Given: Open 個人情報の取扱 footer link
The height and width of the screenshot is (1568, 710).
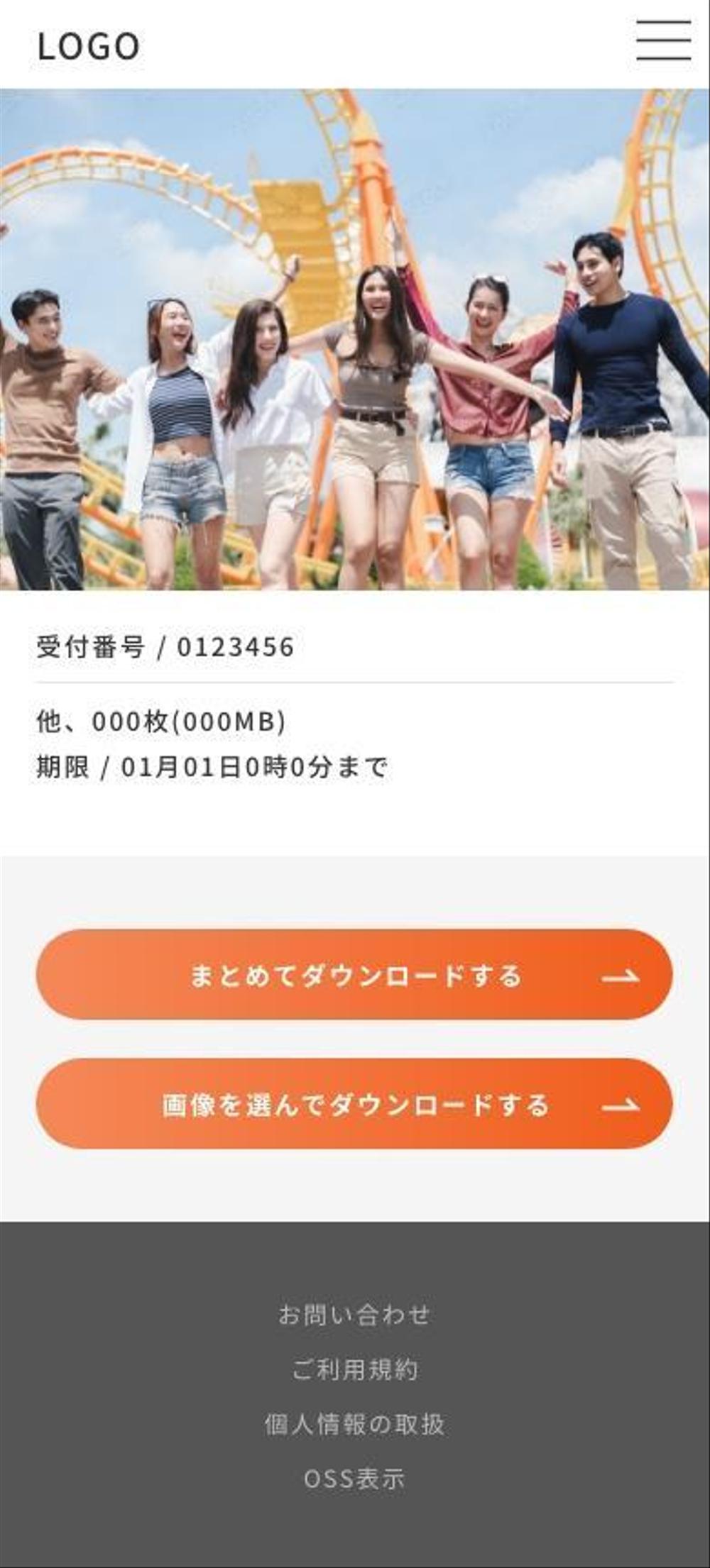Looking at the screenshot, I should point(354,1423).
